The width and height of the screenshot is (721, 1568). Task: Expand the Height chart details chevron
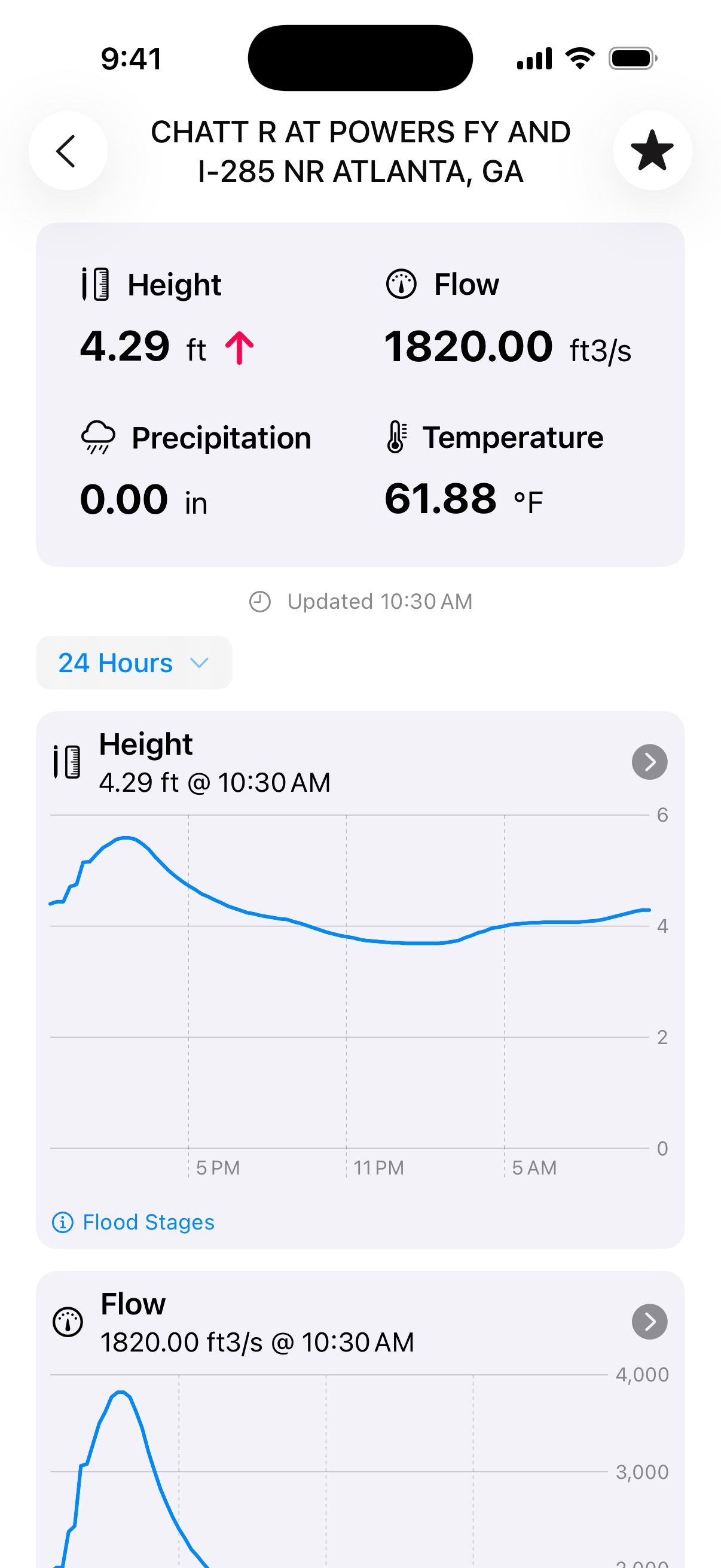pyautogui.click(x=649, y=761)
